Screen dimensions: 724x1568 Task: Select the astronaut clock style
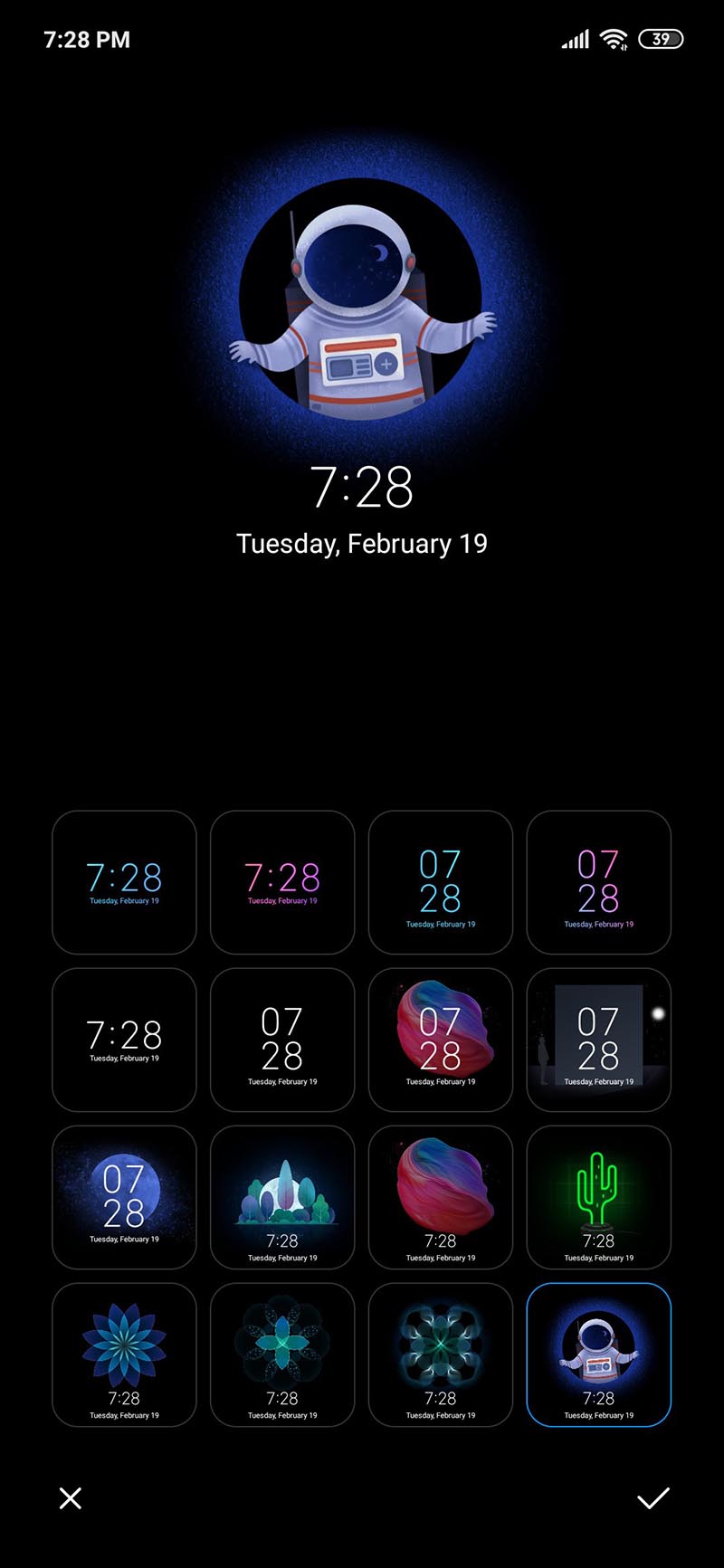[598, 1354]
